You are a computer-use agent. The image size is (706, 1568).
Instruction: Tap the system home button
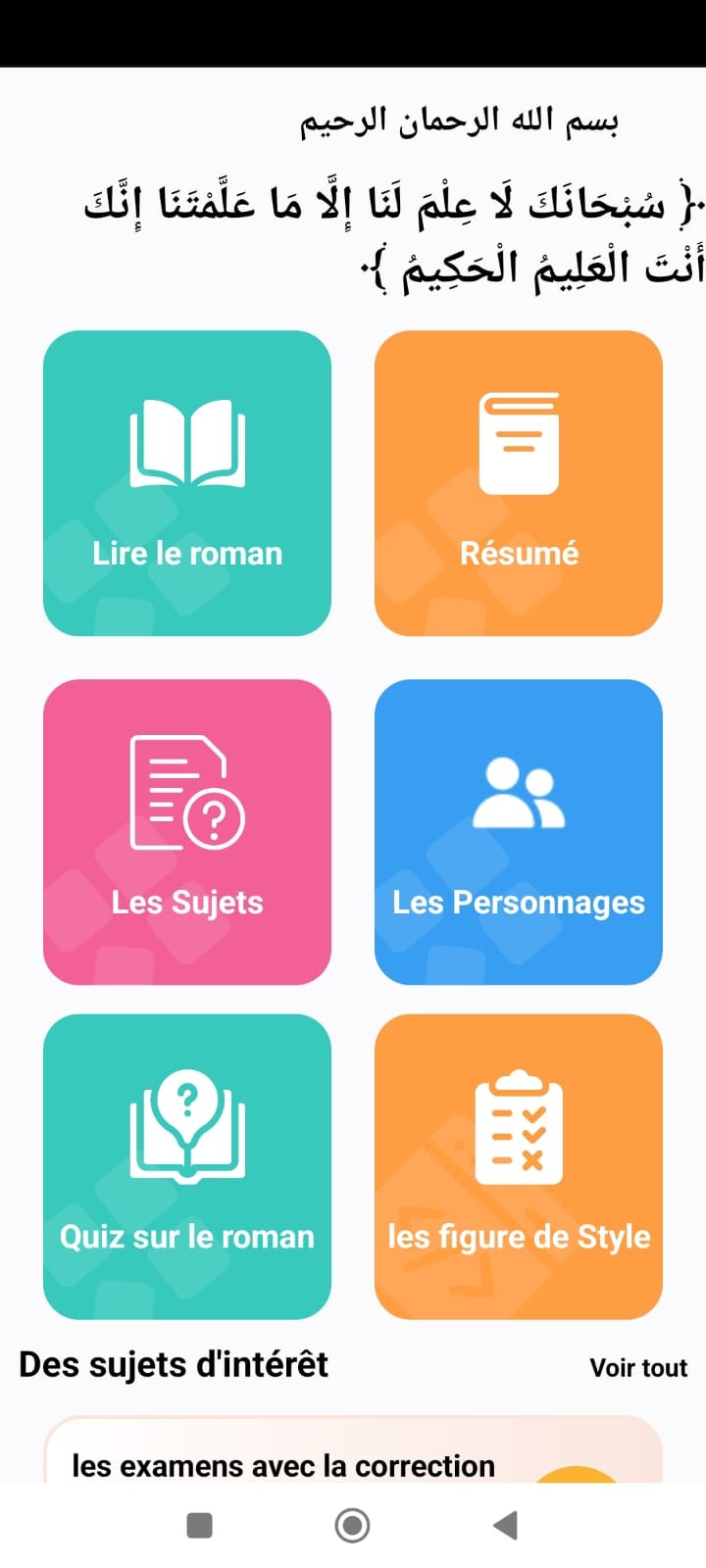coord(352,1525)
